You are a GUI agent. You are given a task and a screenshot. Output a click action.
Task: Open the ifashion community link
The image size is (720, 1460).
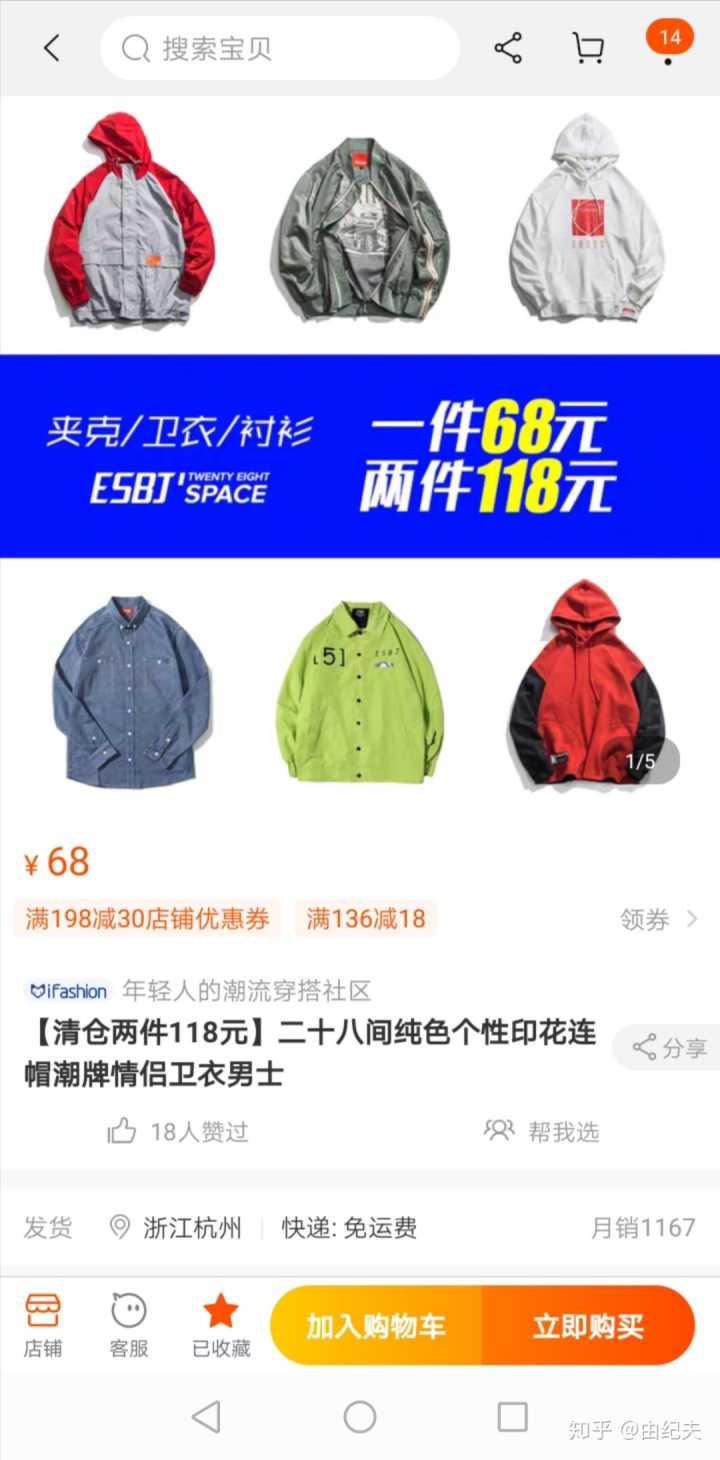click(70, 991)
